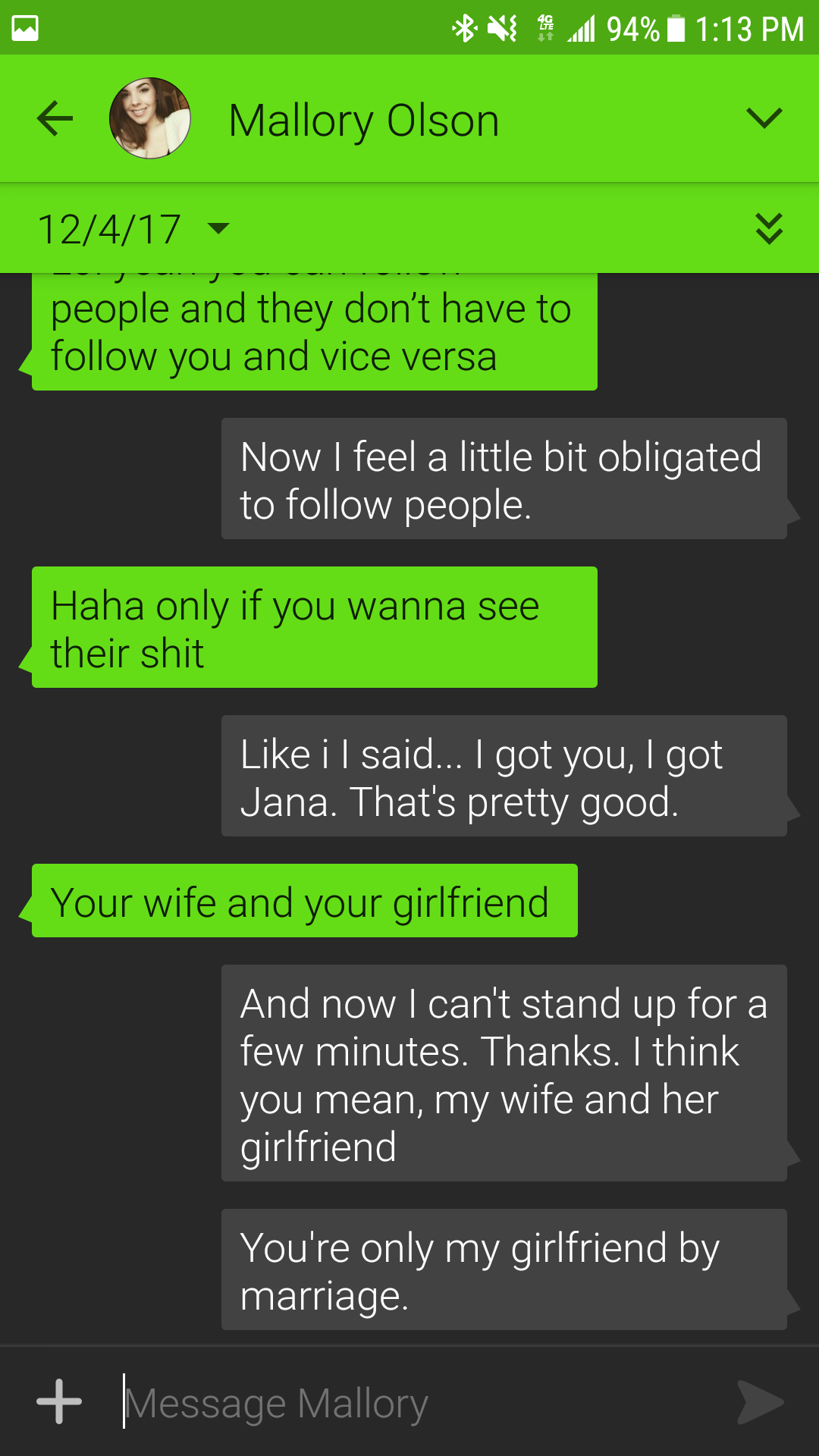The height and width of the screenshot is (1456, 819).
Task: Send the message with the arrow icon
Action: tap(761, 1402)
